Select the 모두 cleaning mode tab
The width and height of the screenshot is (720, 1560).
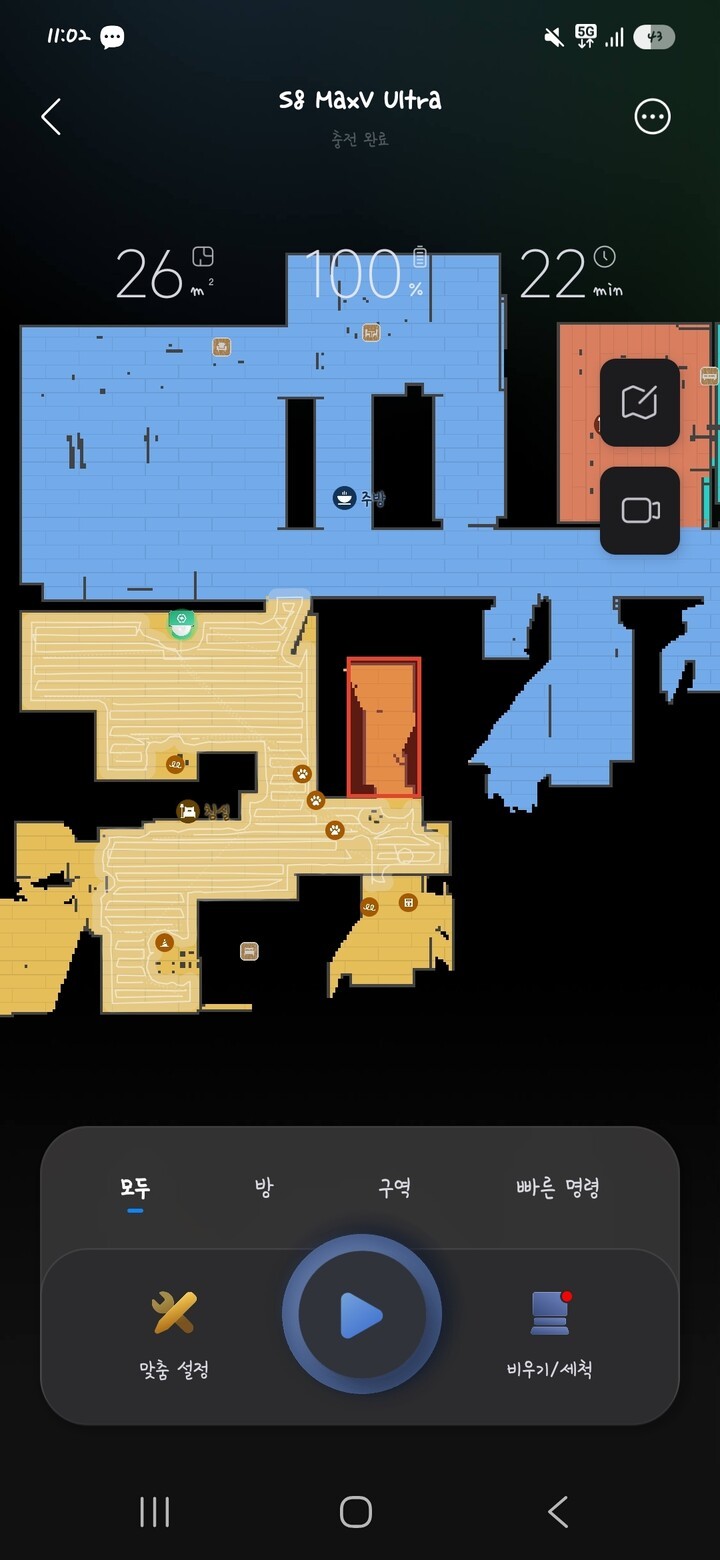tap(135, 1188)
